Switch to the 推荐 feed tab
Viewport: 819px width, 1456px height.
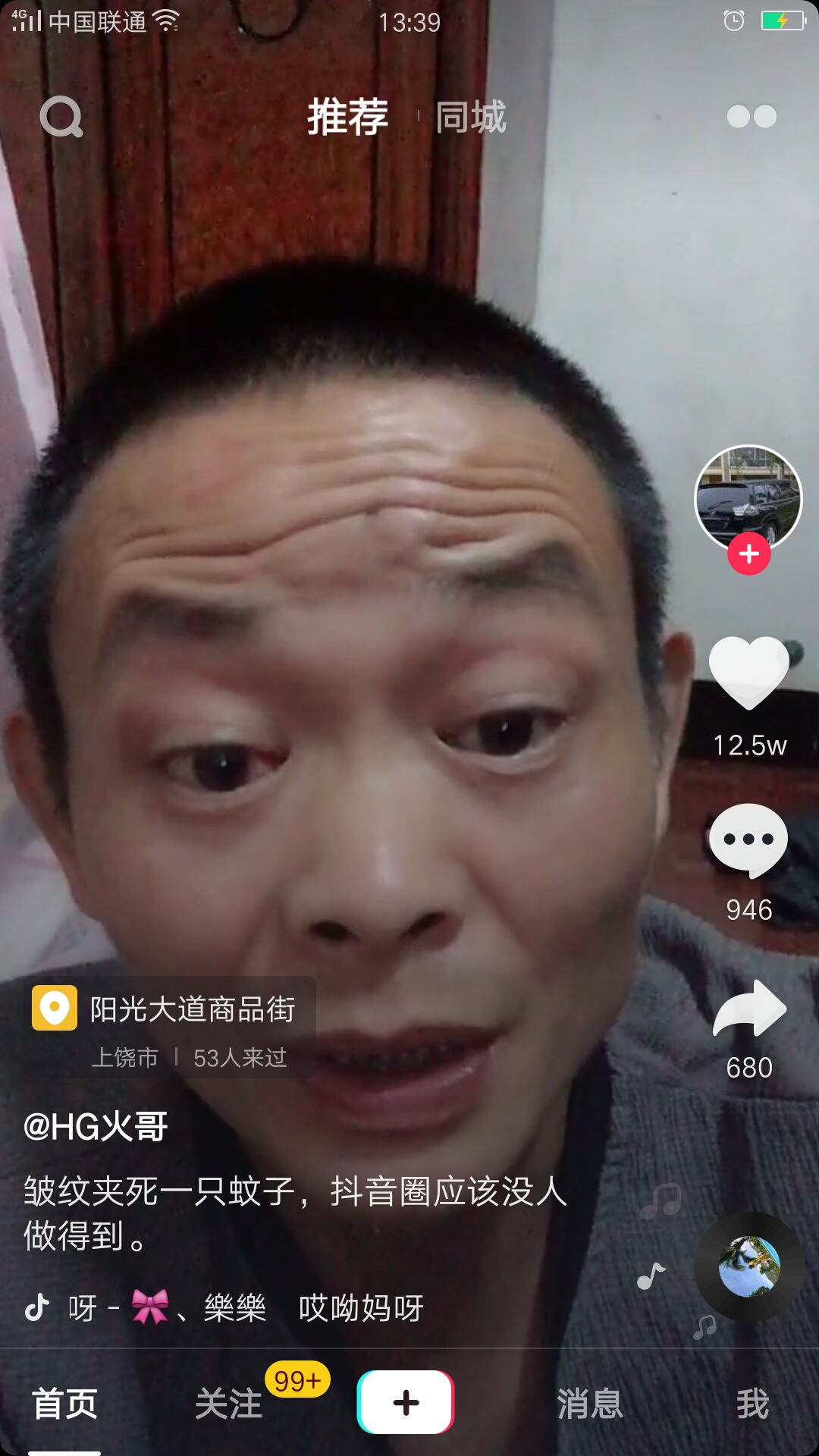(347, 117)
